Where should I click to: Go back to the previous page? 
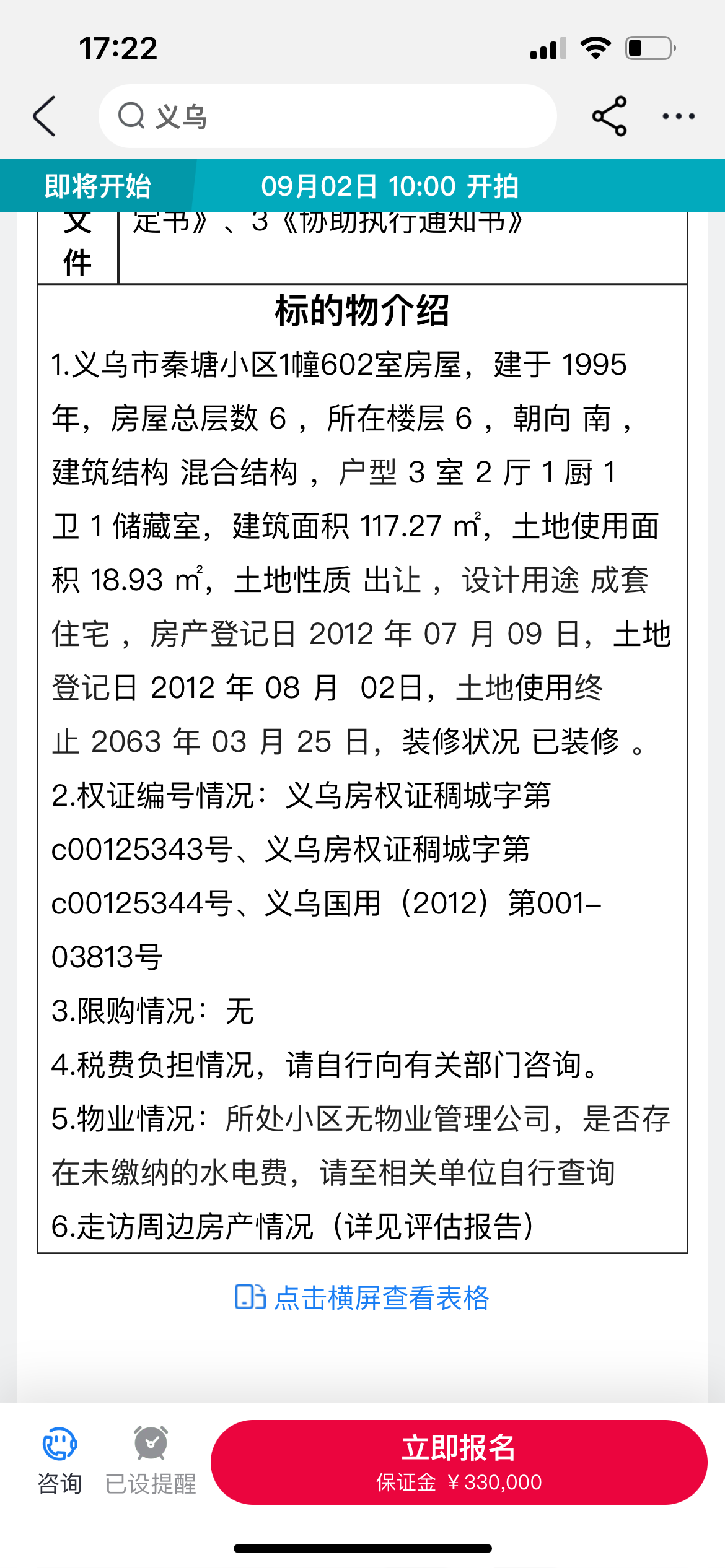pos(45,116)
